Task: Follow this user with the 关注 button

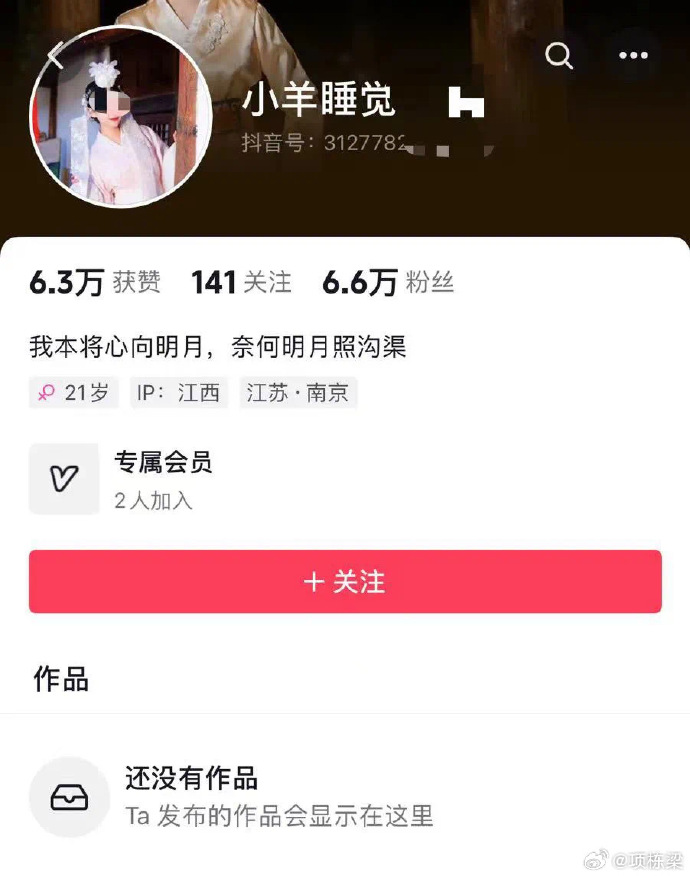Action: tap(345, 581)
